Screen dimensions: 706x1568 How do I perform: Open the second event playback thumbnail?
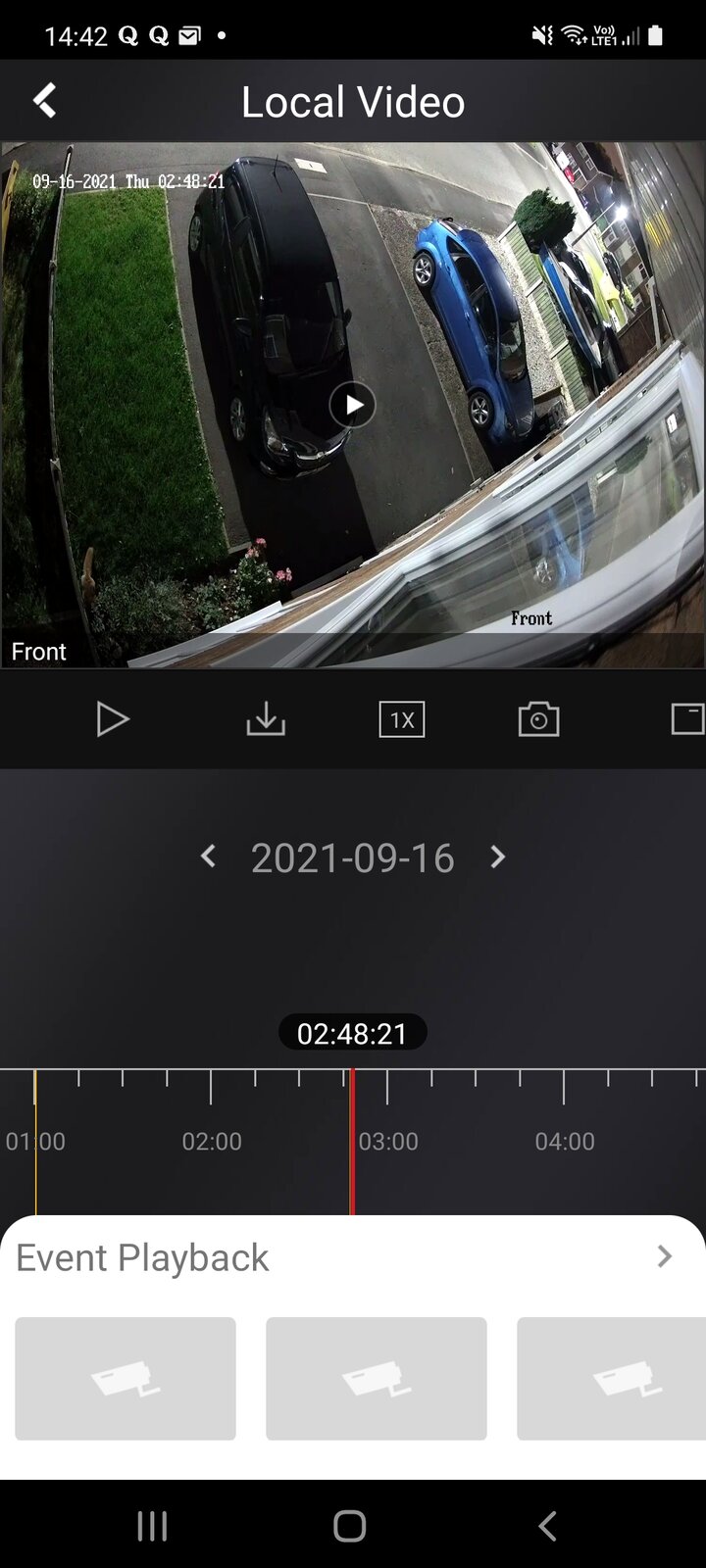pyautogui.click(x=377, y=1378)
